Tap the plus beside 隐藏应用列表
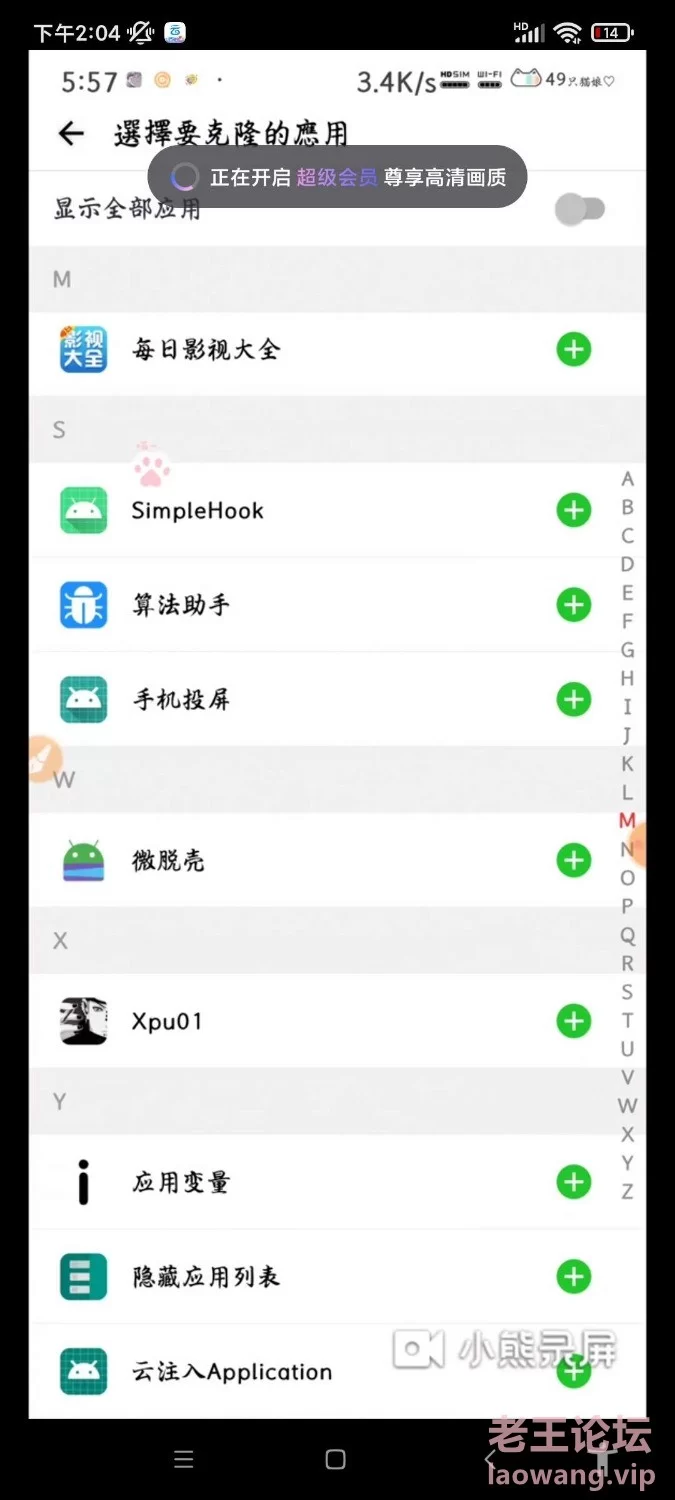Image resolution: width=675 pixels, height=1500 pixels. tap(574, 1277)
